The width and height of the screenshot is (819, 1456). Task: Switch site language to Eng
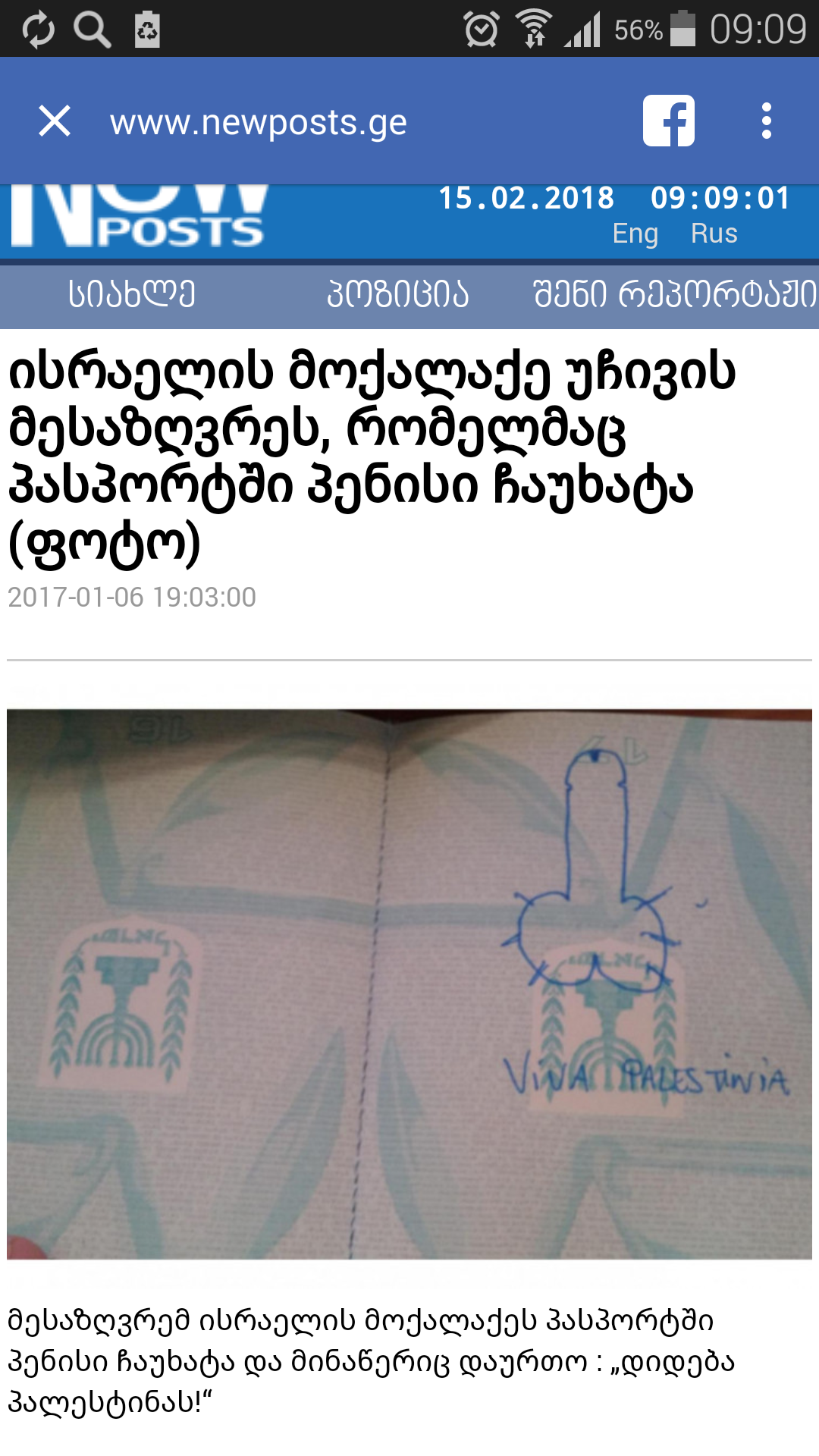pos(635,234)
